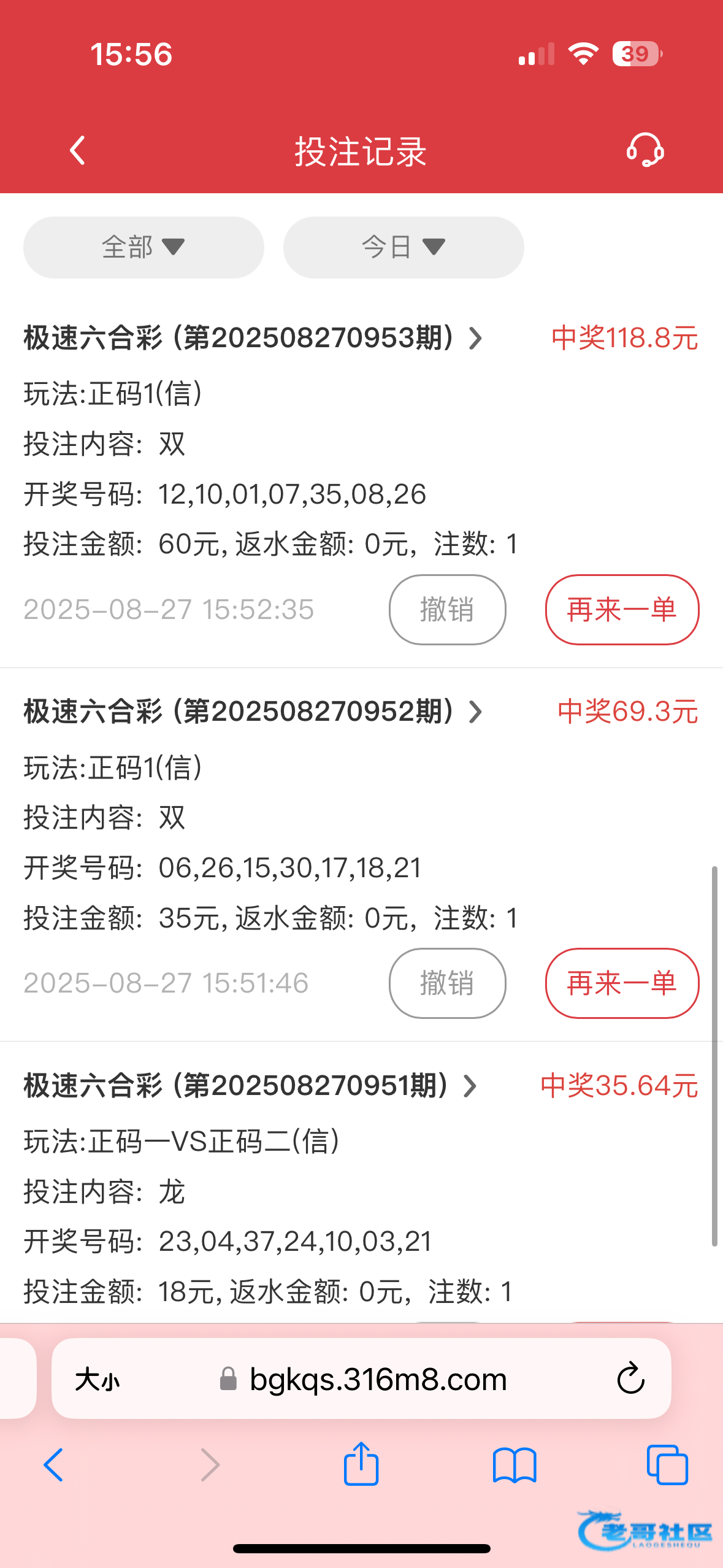Open details for draw 202508270953
Screen dimensions: 723x1568
click(254, 338)
